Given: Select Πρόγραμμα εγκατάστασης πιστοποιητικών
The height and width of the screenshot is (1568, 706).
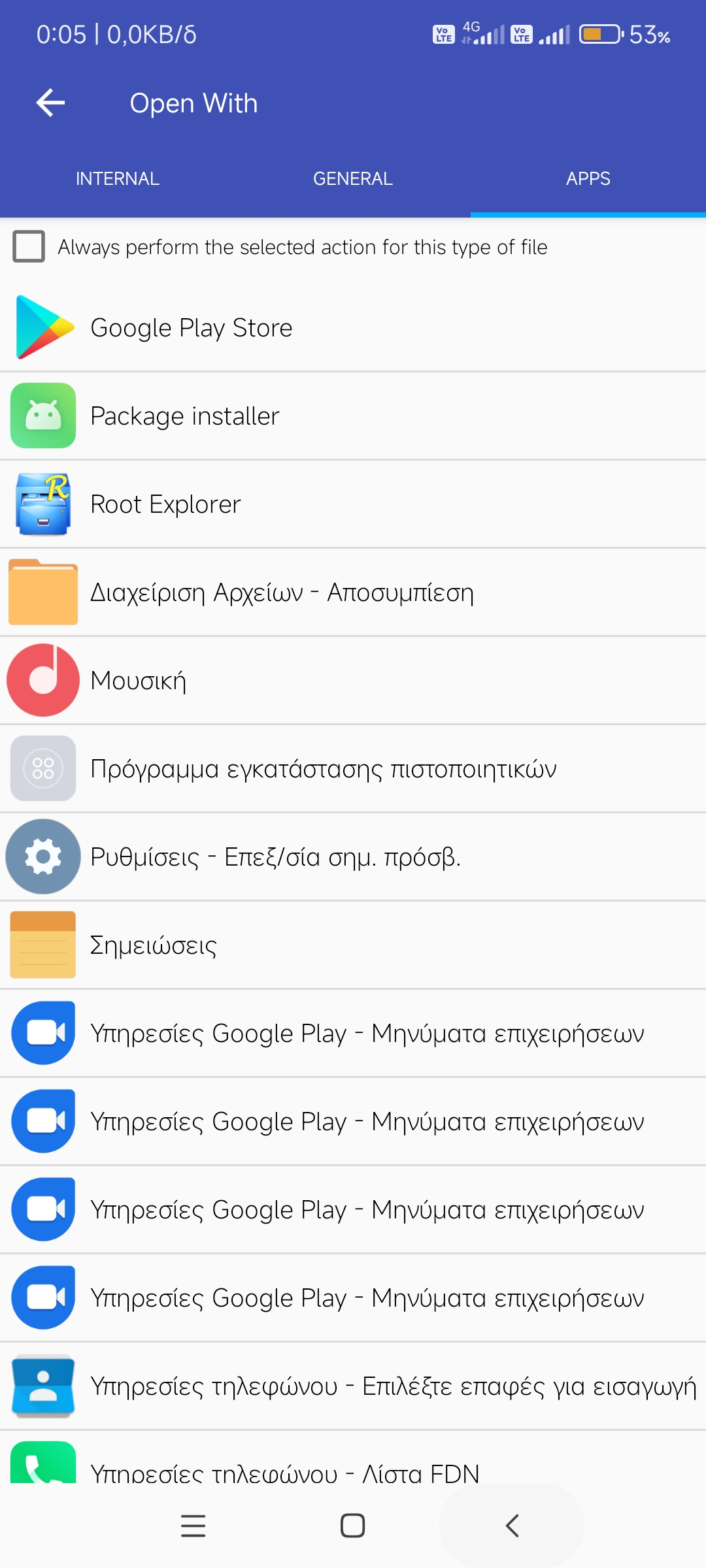Looking at the screenshot, I should click(353, 768).
